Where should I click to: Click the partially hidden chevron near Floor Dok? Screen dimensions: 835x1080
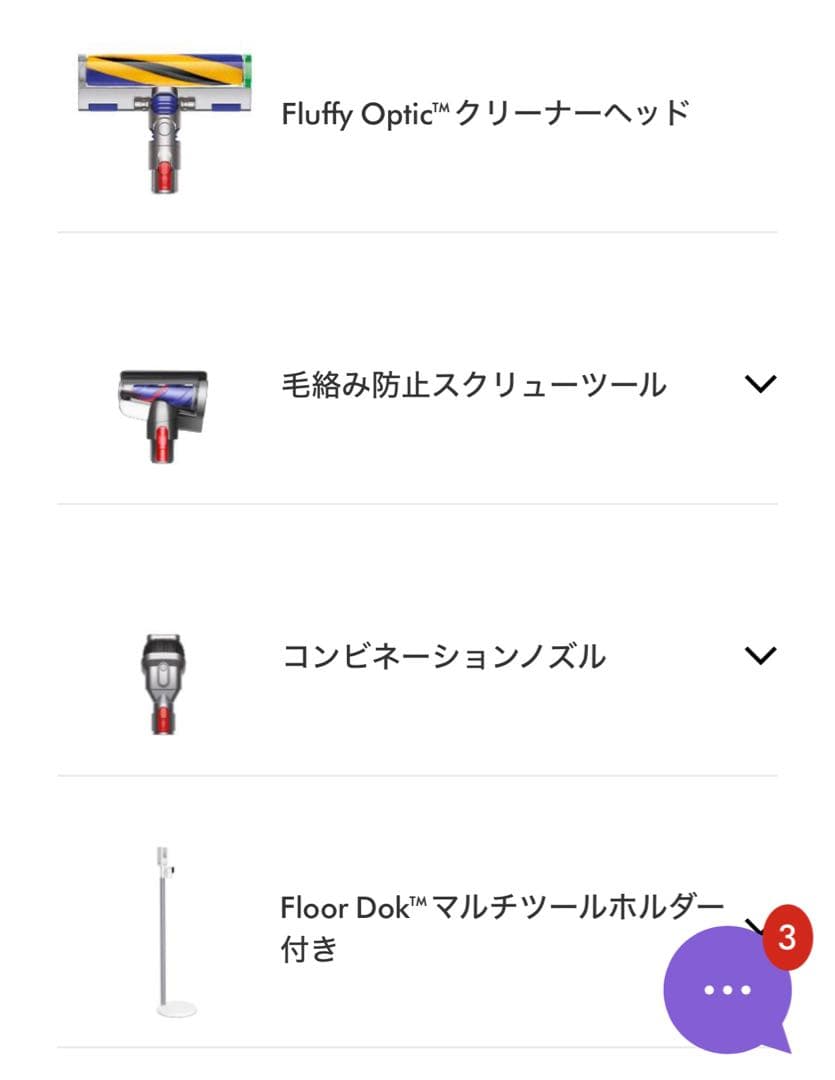757,925
